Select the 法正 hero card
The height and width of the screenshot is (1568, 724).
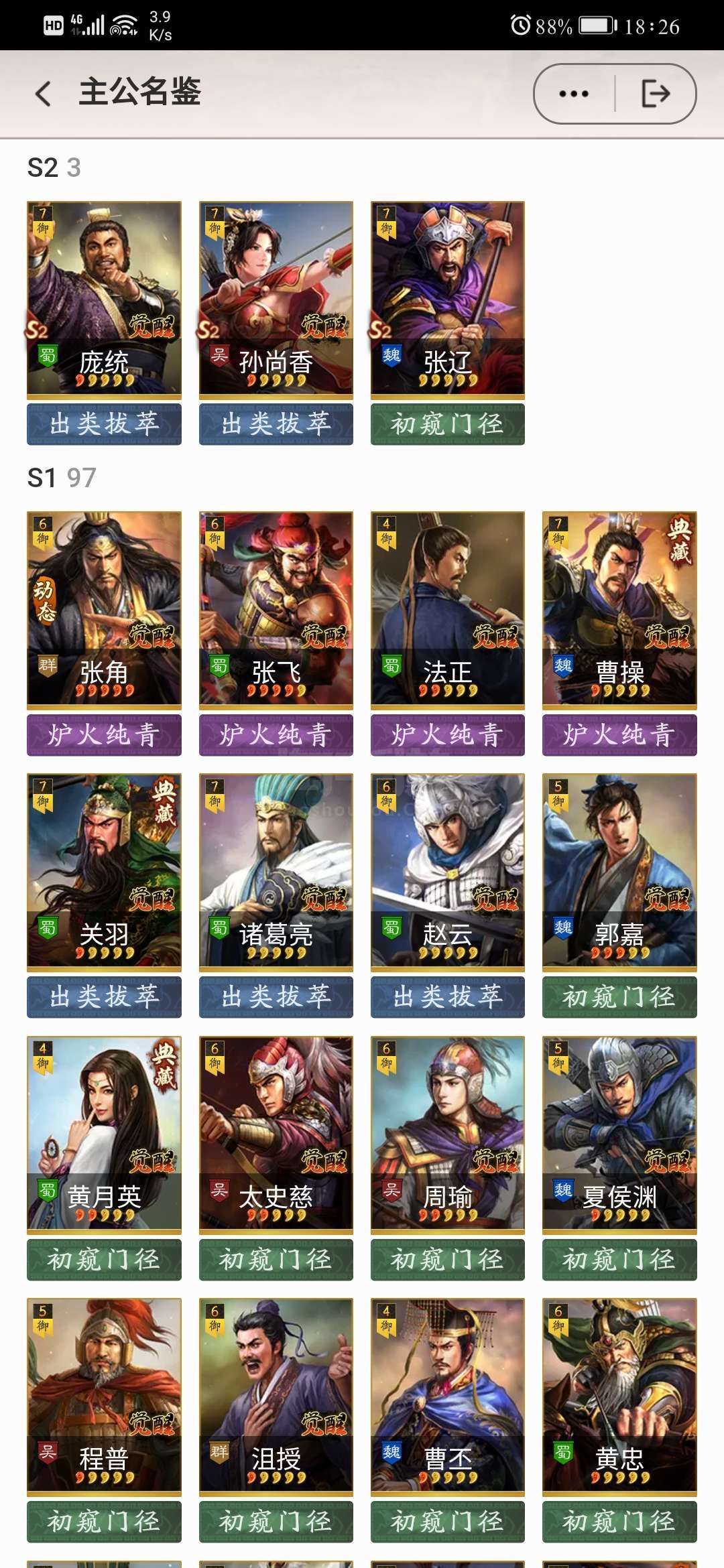(448, 610)
